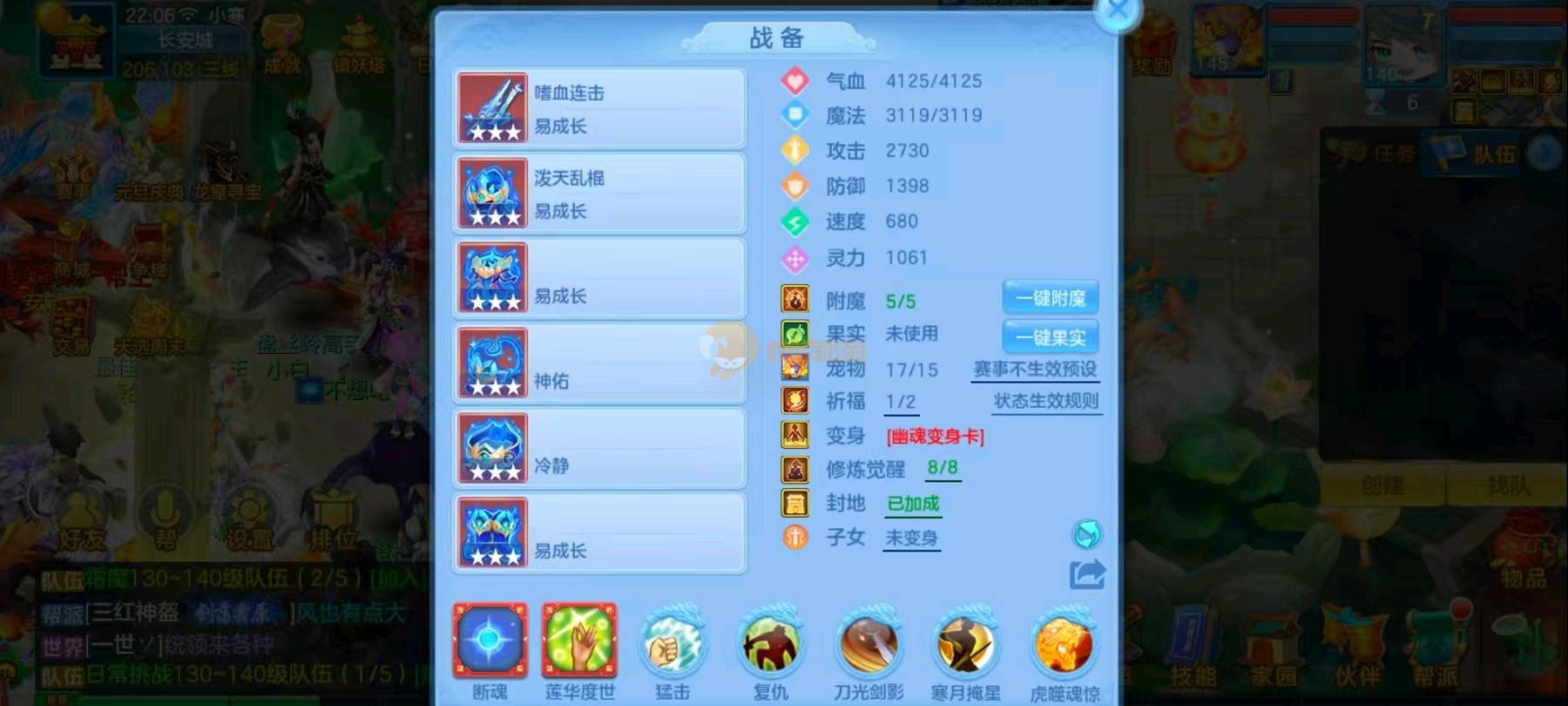Share the battle preparation stats
Viewport: 1568px width, 706px height.
pos(1087,574)
